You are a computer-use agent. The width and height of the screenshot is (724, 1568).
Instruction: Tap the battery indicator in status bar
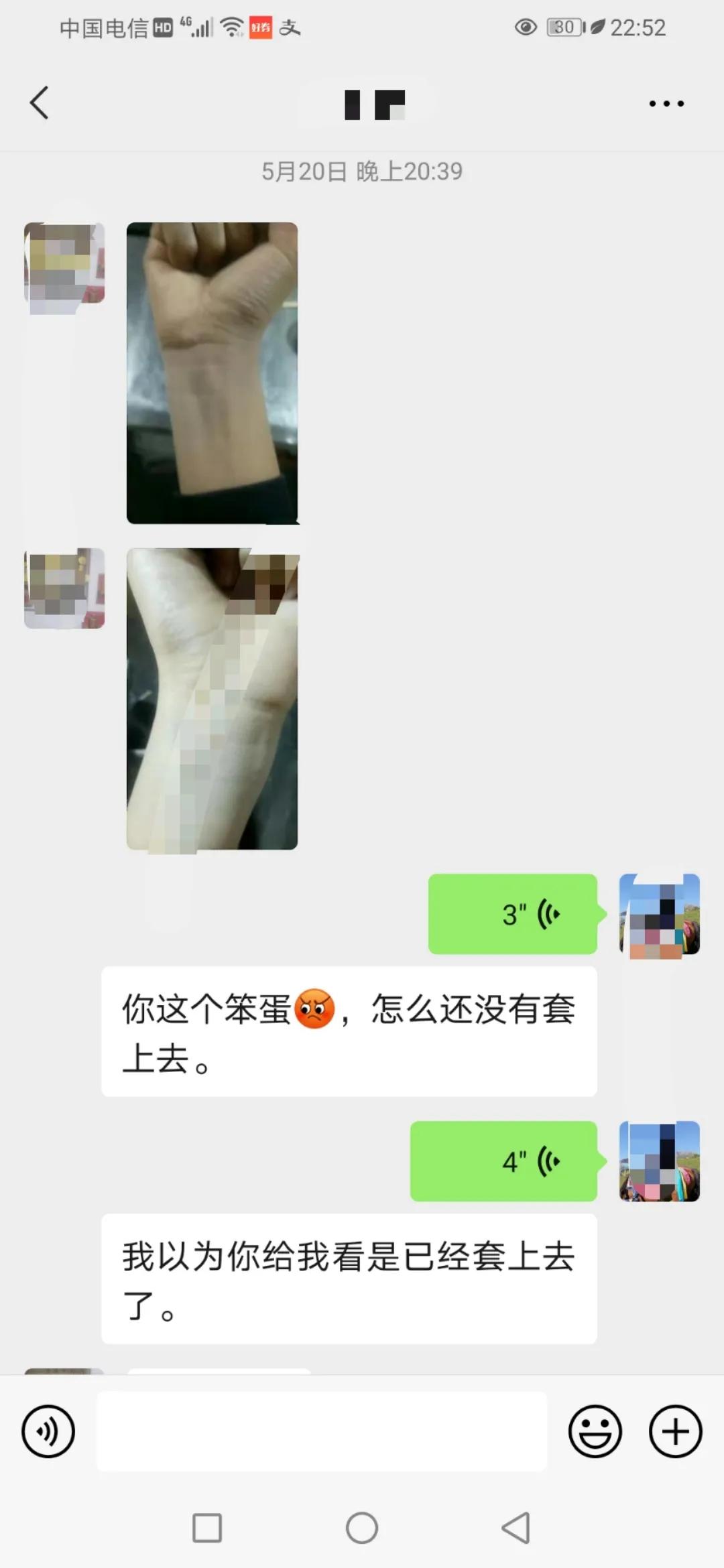click(x=563, y=27)
